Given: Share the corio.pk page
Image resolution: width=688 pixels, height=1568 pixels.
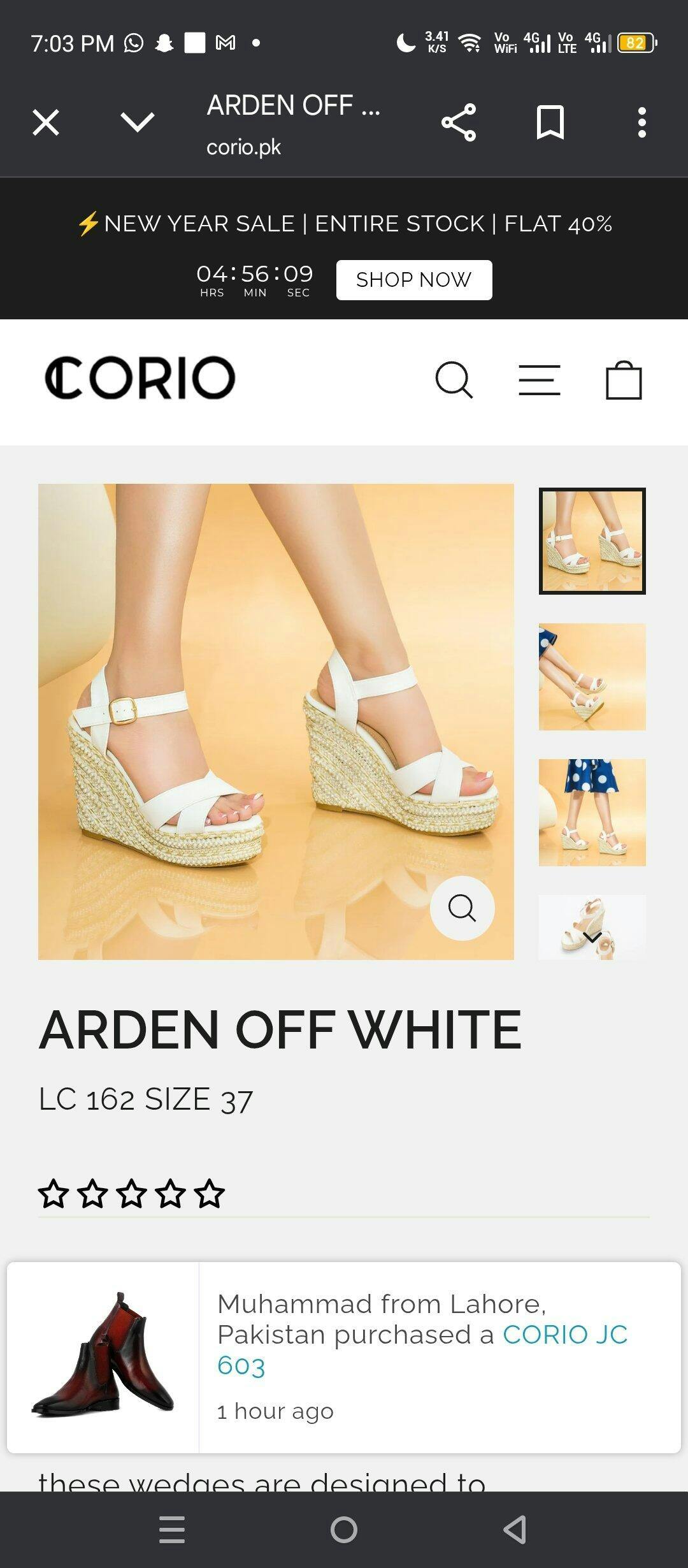Looking at the screenshot, I should pyautogui.click(x=459, y=122).
